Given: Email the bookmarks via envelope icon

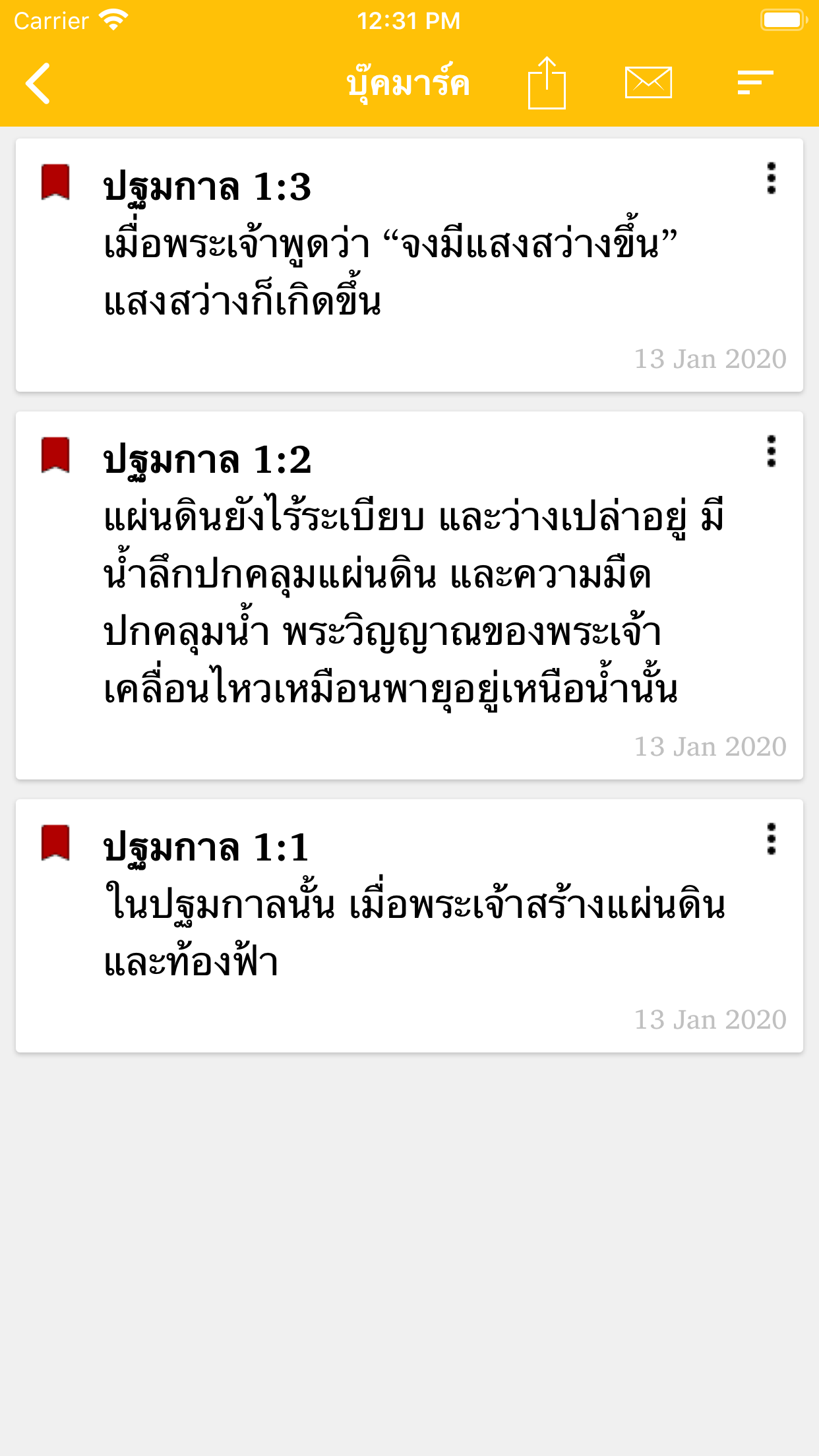Looking at the screenshot, I should tap(648, 83).
